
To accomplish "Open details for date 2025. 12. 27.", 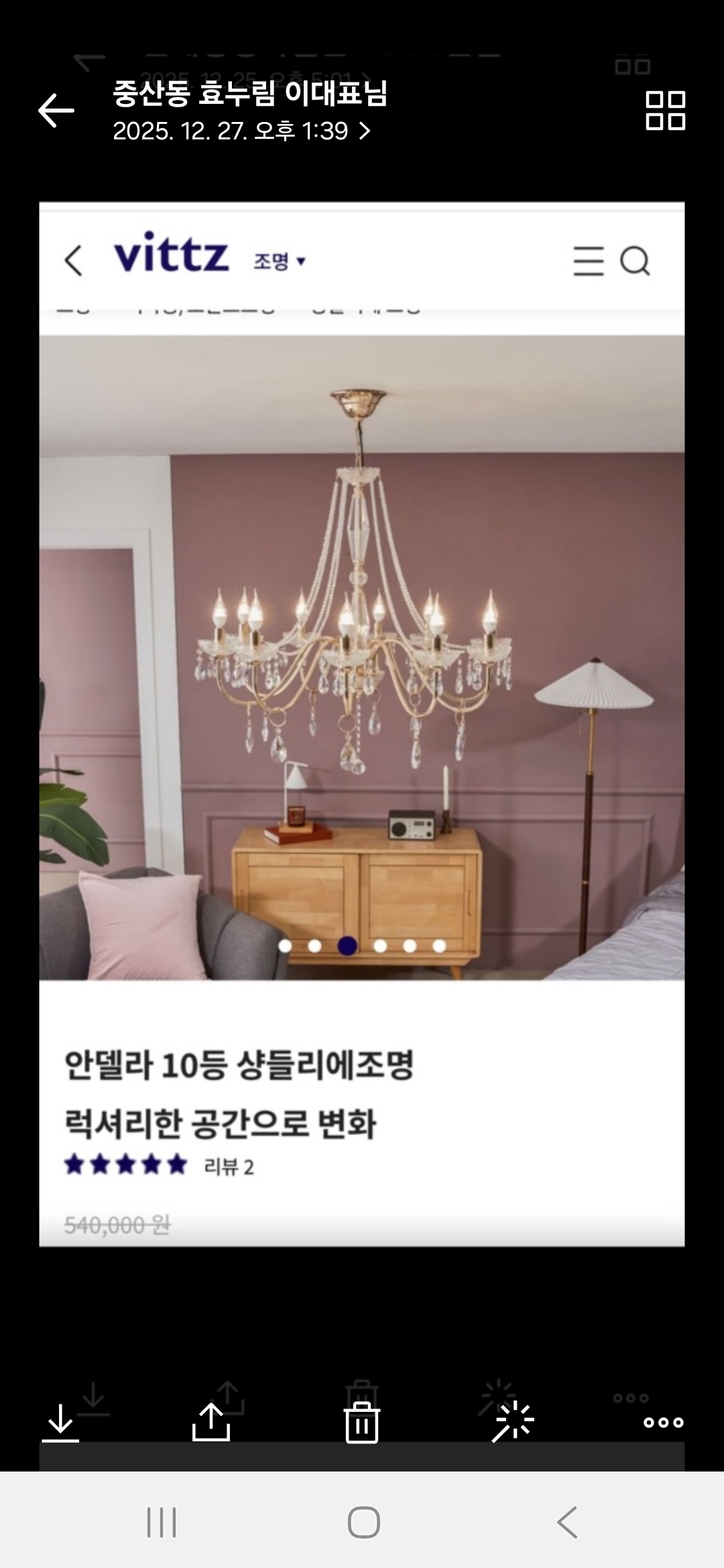I will [241, 131].
